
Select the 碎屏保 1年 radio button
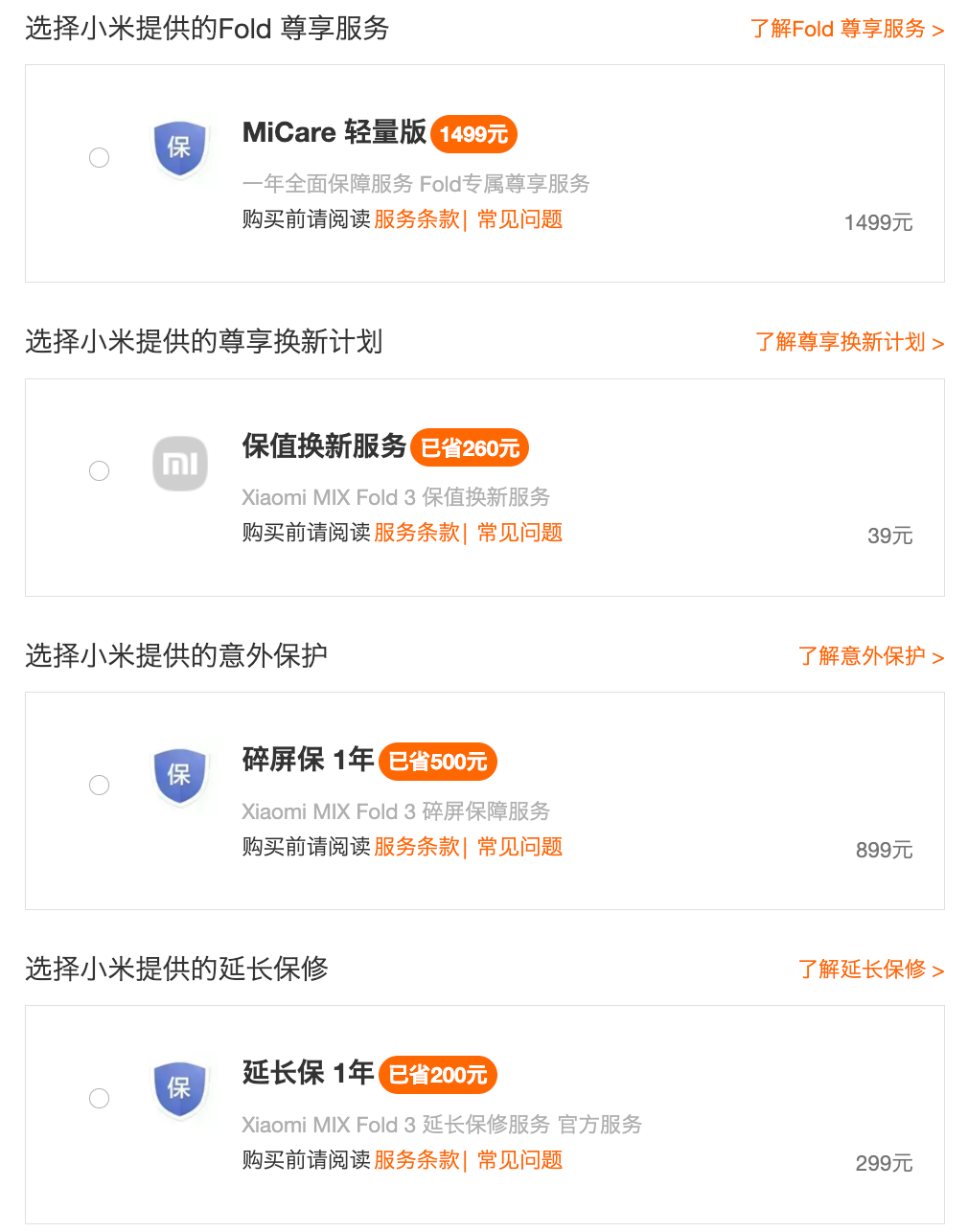tap(99, 786)
